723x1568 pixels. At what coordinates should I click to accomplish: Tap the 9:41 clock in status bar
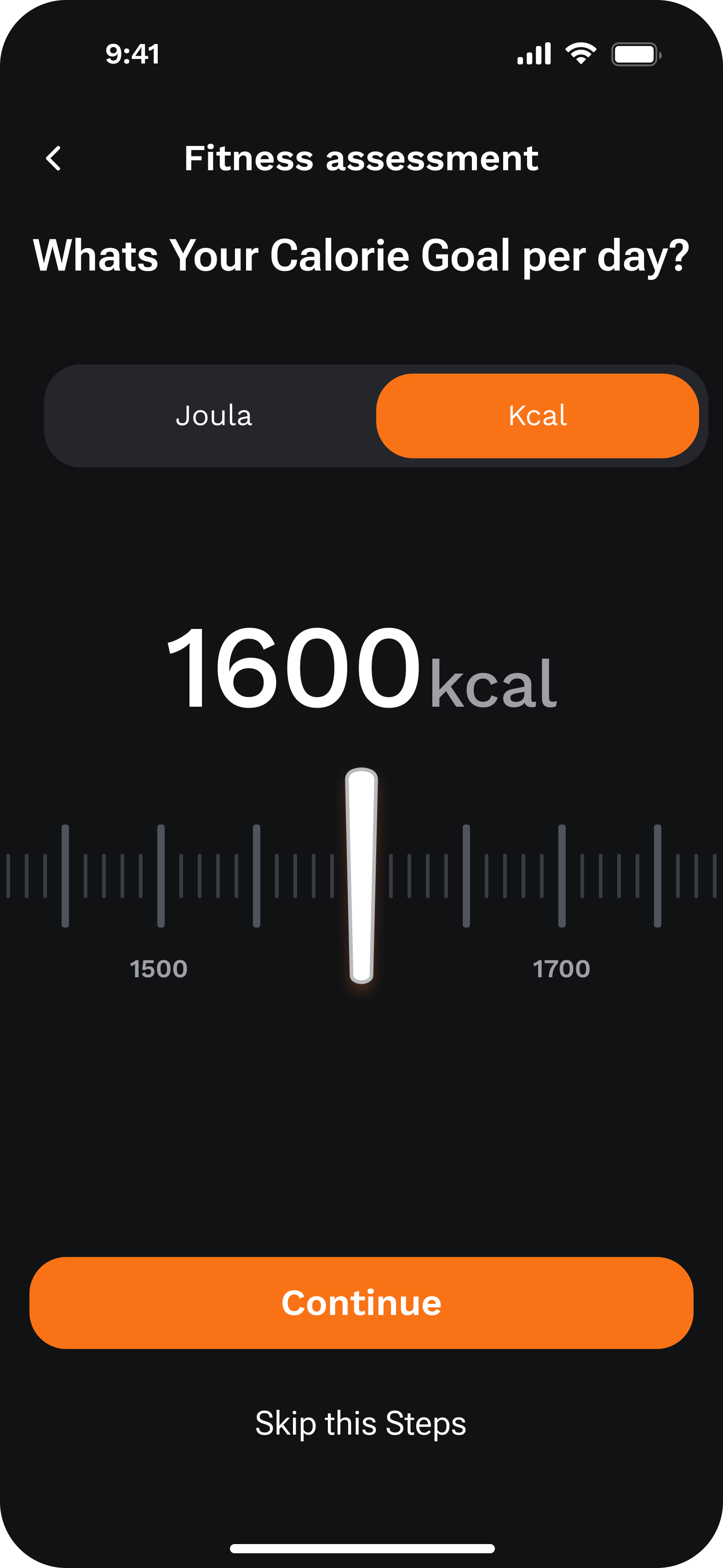pyautogui.click(x=132, y=53)
